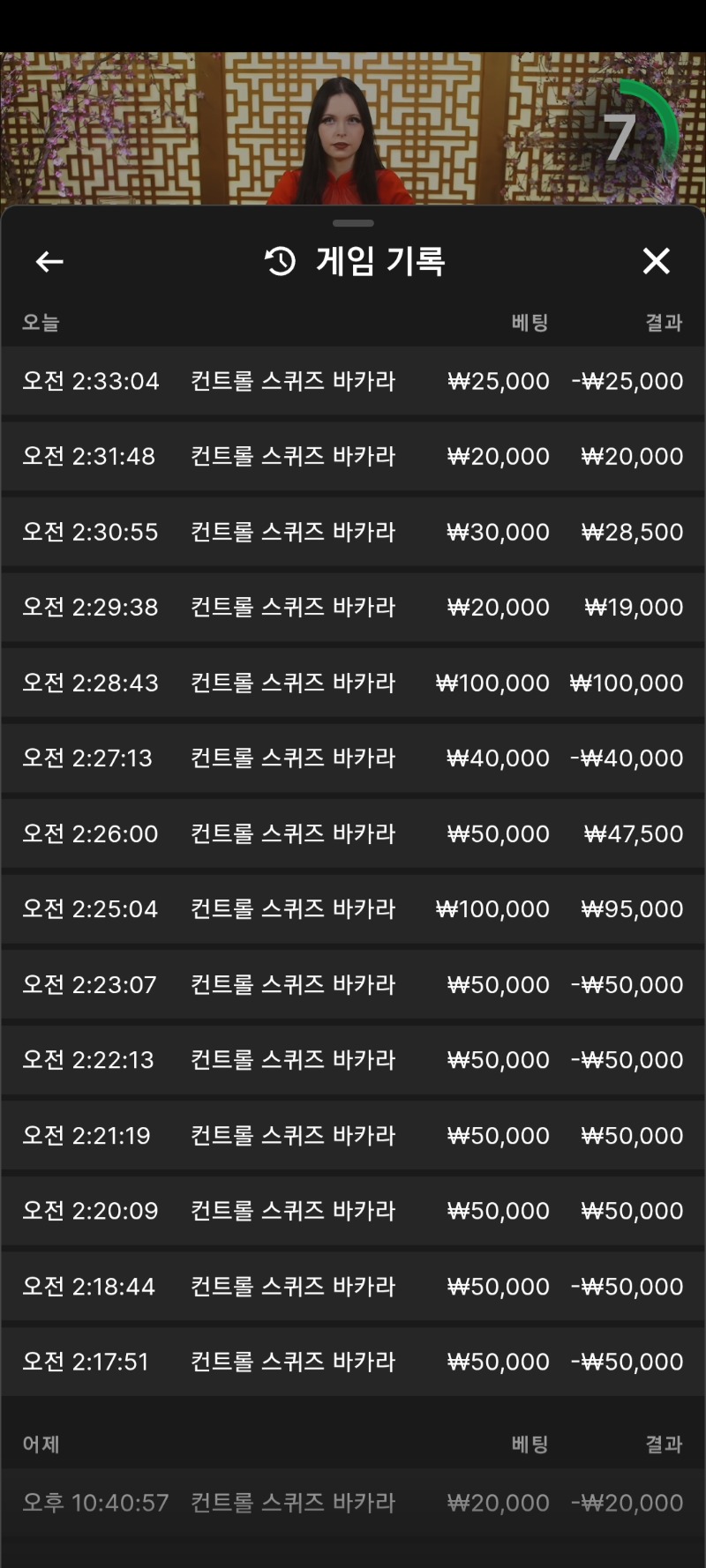Open the 오전 2:21:19 game record

pyautogui.click(x=353, y=1135)
